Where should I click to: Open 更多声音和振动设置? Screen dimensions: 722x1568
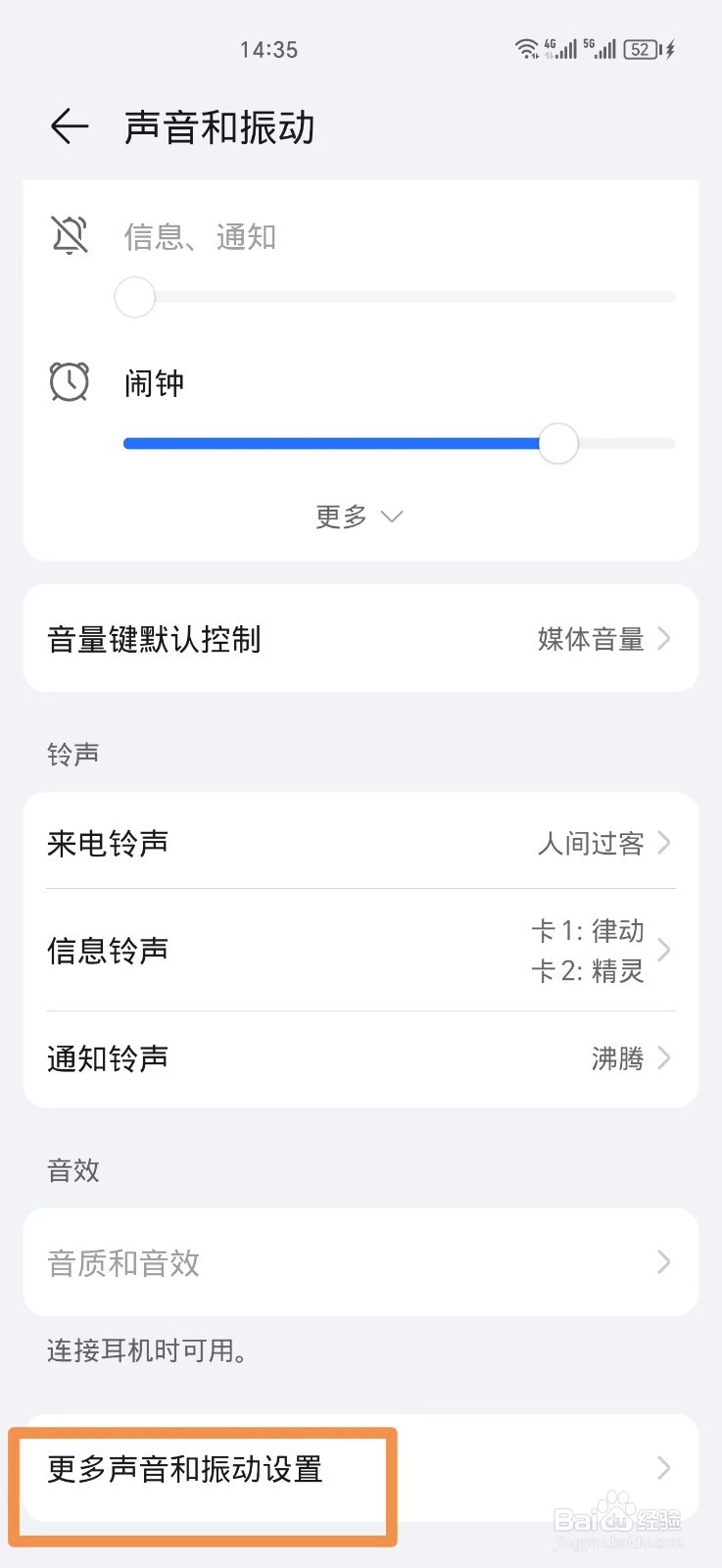click(x=359, y=1468)
